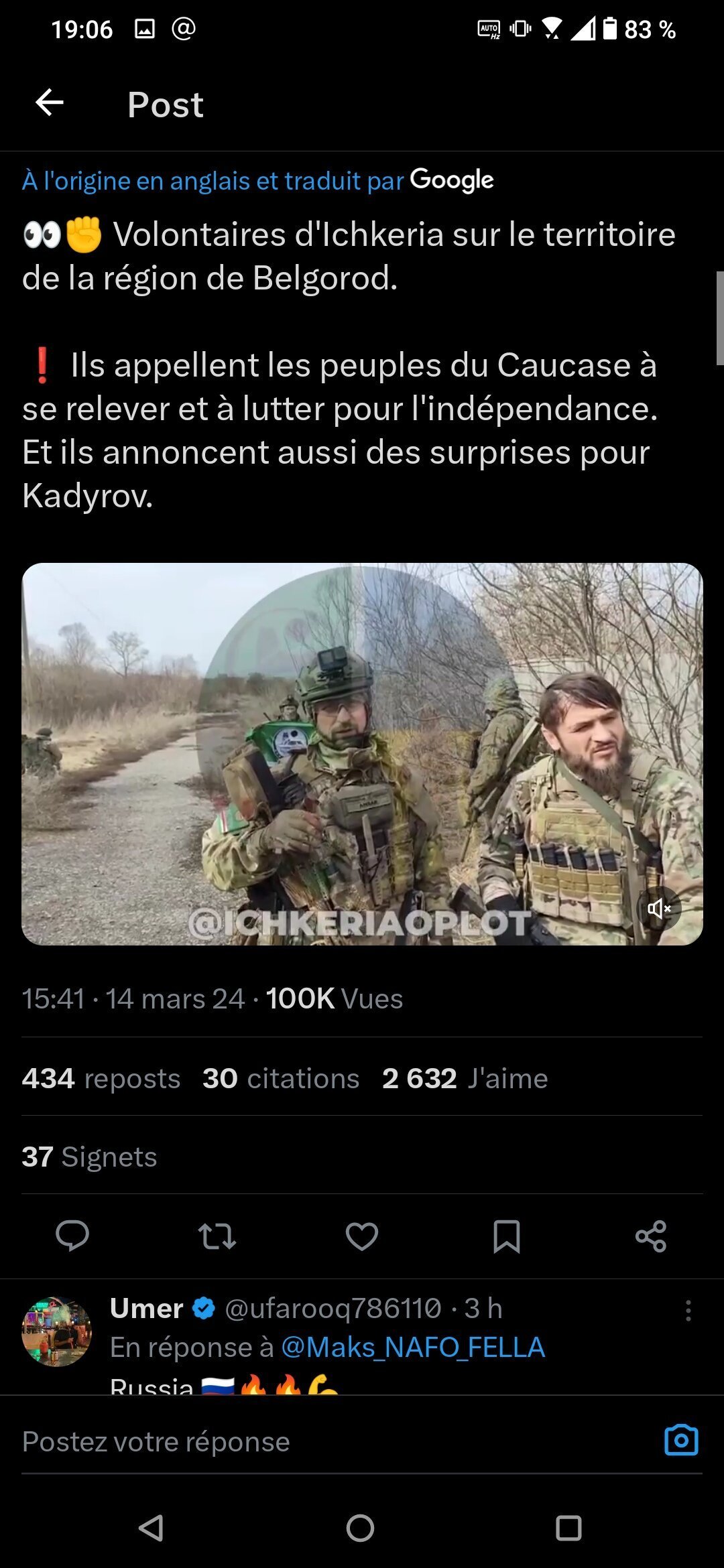Go back using the top arrow
The image size is (724, 1568).
(50, 103)
